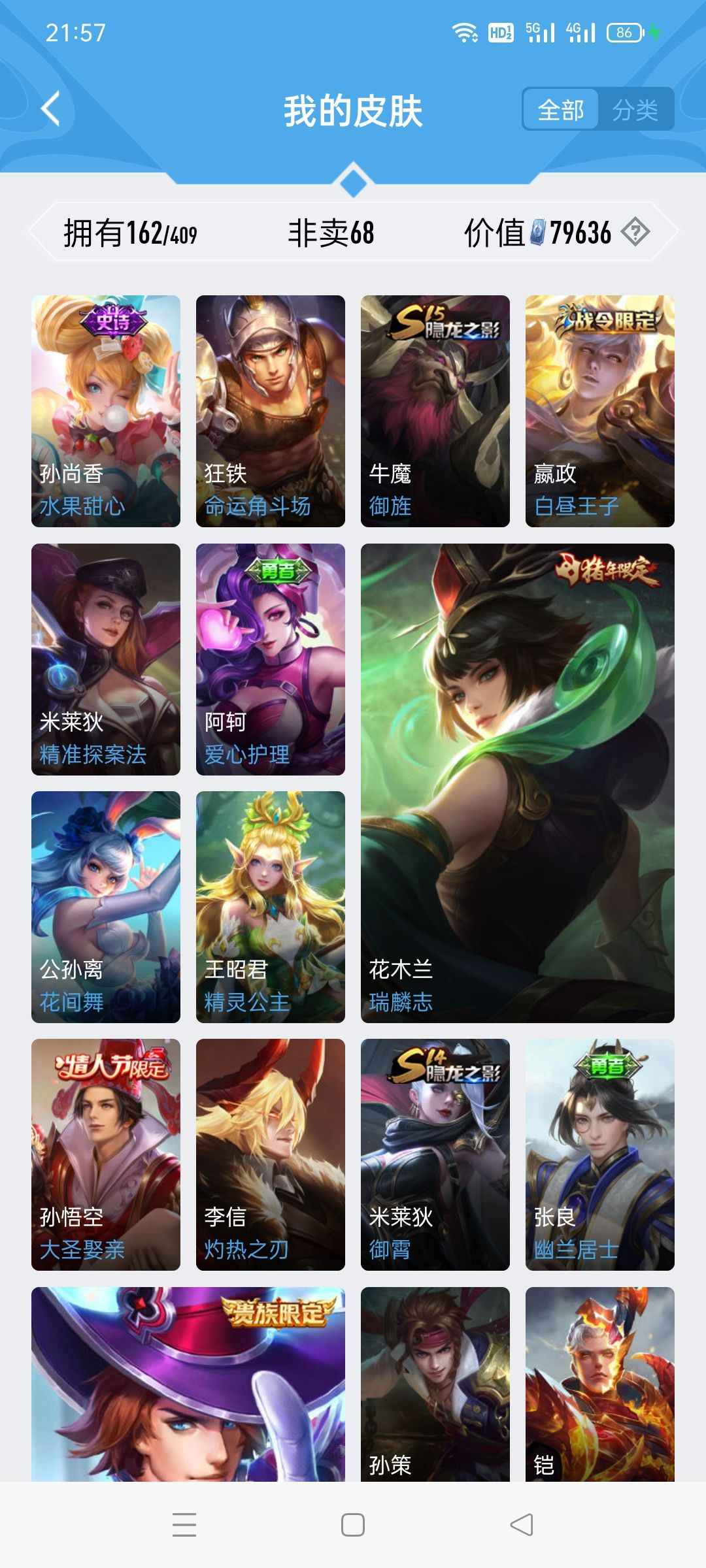The width and height of the screenshot is (706, 1568).
Task: Open 张良 幽兰居士 skin
Action: click(x=600, y=1154)
